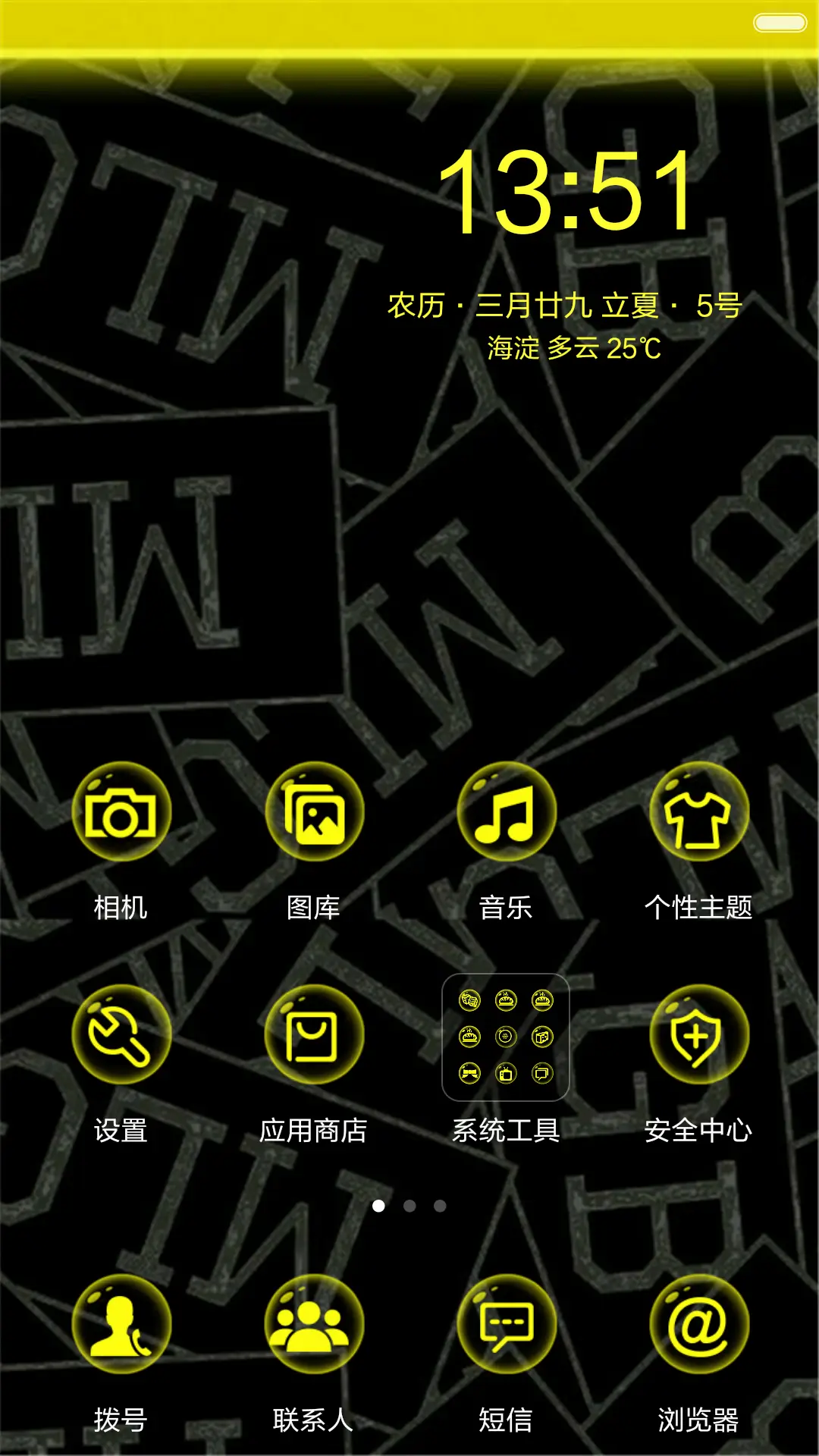The width and height of the screenshot is (819, 1456).
Task: Open the 个性主题 themes app
Action: (x=699, y=811)
